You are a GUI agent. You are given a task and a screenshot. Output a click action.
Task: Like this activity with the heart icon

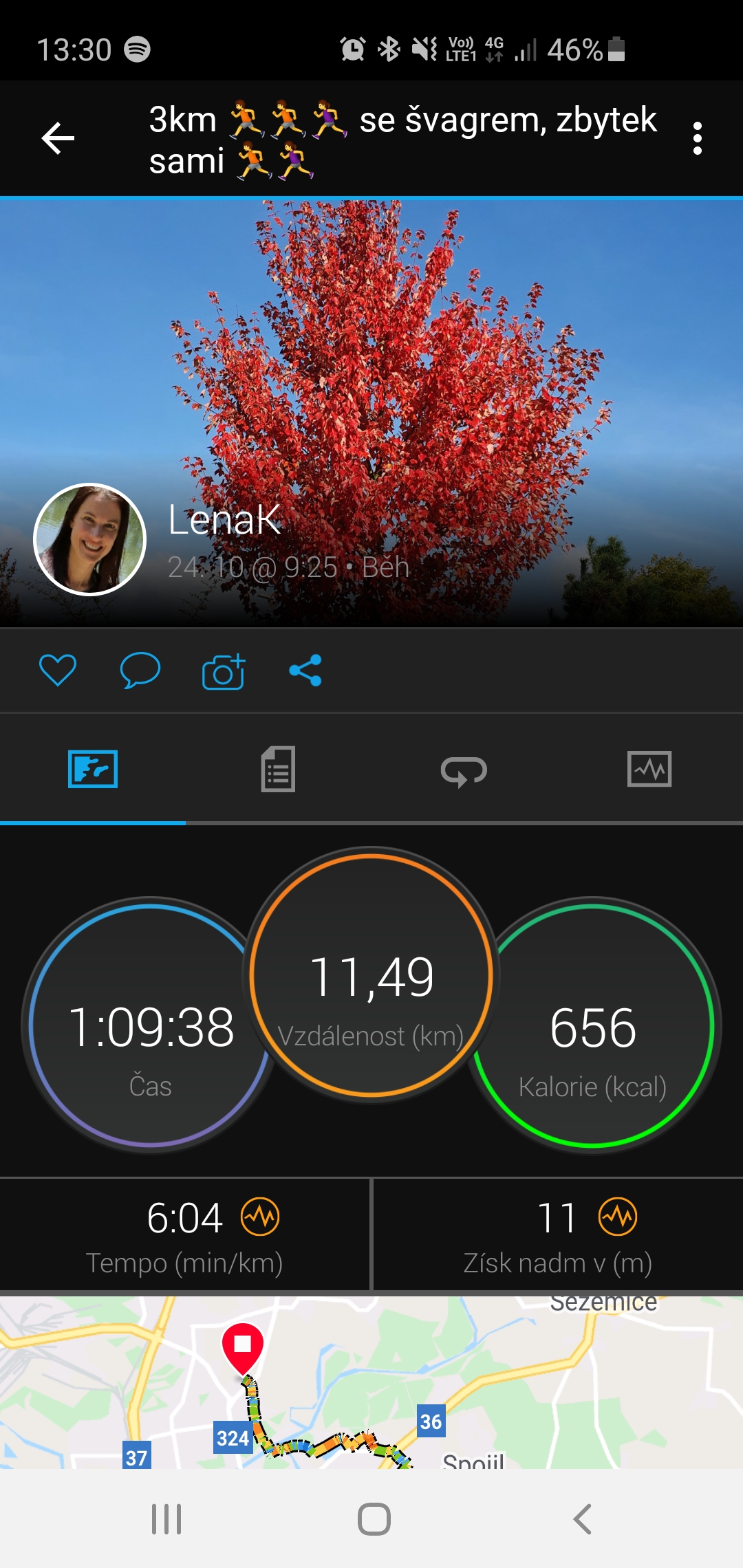pyautogui.click(x=58, y=670)
